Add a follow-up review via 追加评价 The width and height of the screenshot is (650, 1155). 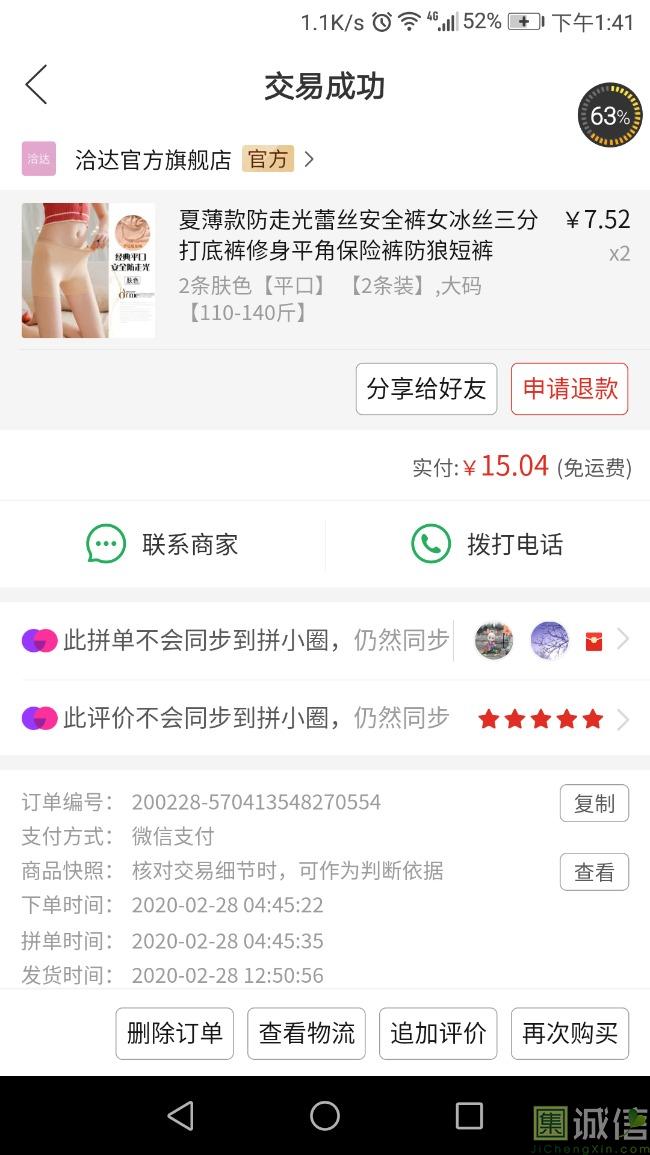[x=438, y=1033]
